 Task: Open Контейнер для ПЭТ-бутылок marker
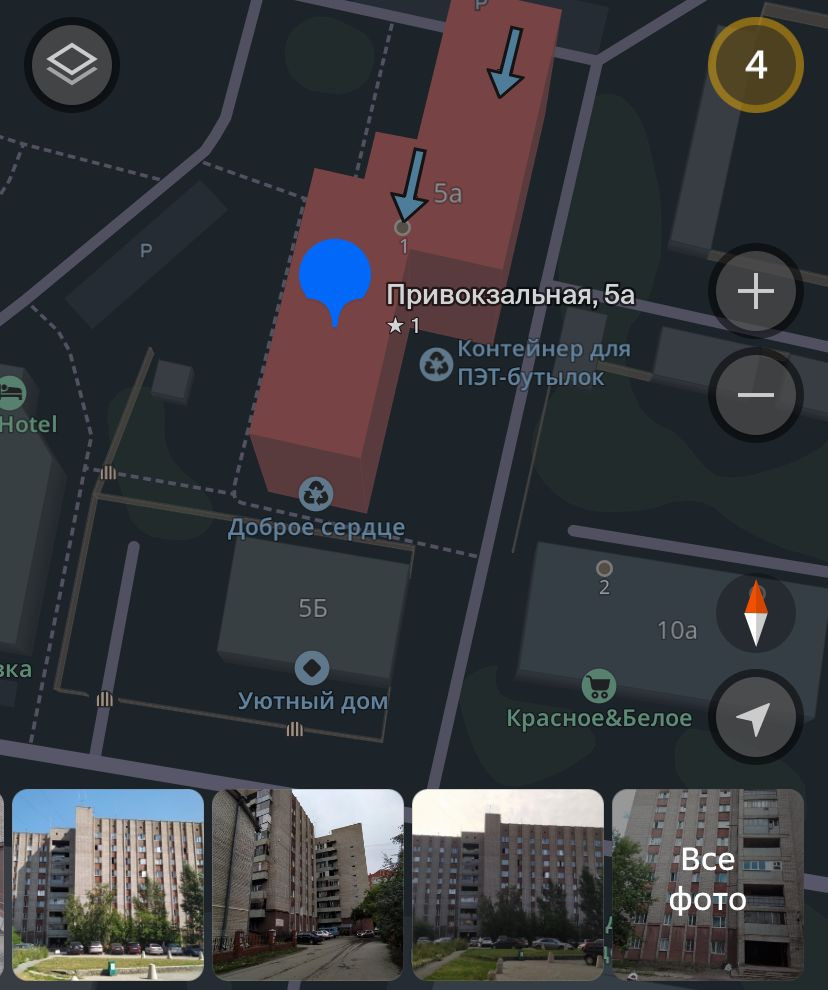tap(437, 363)
